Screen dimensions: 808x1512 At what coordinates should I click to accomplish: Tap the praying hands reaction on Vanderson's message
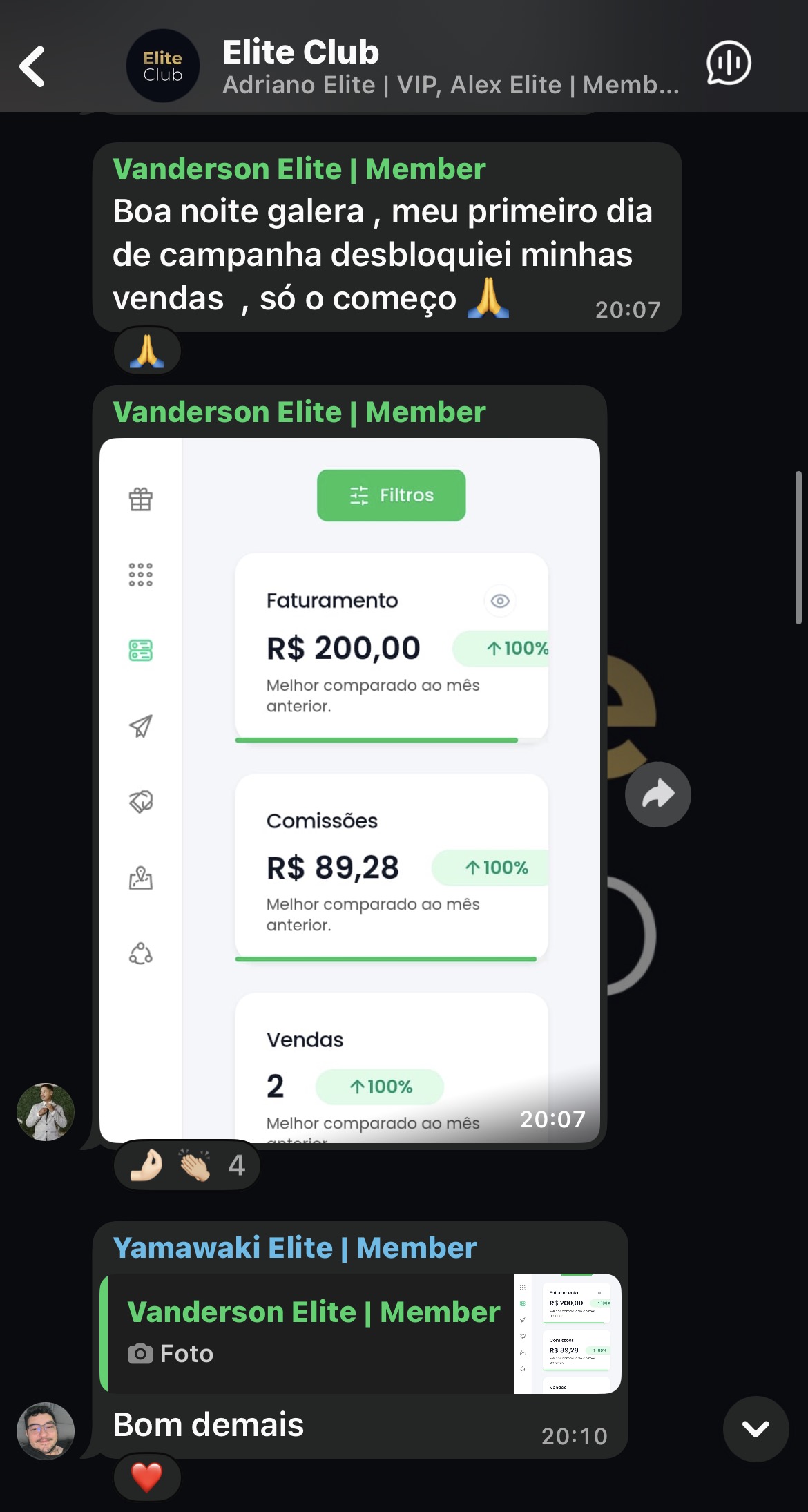(x=147, y=351)
